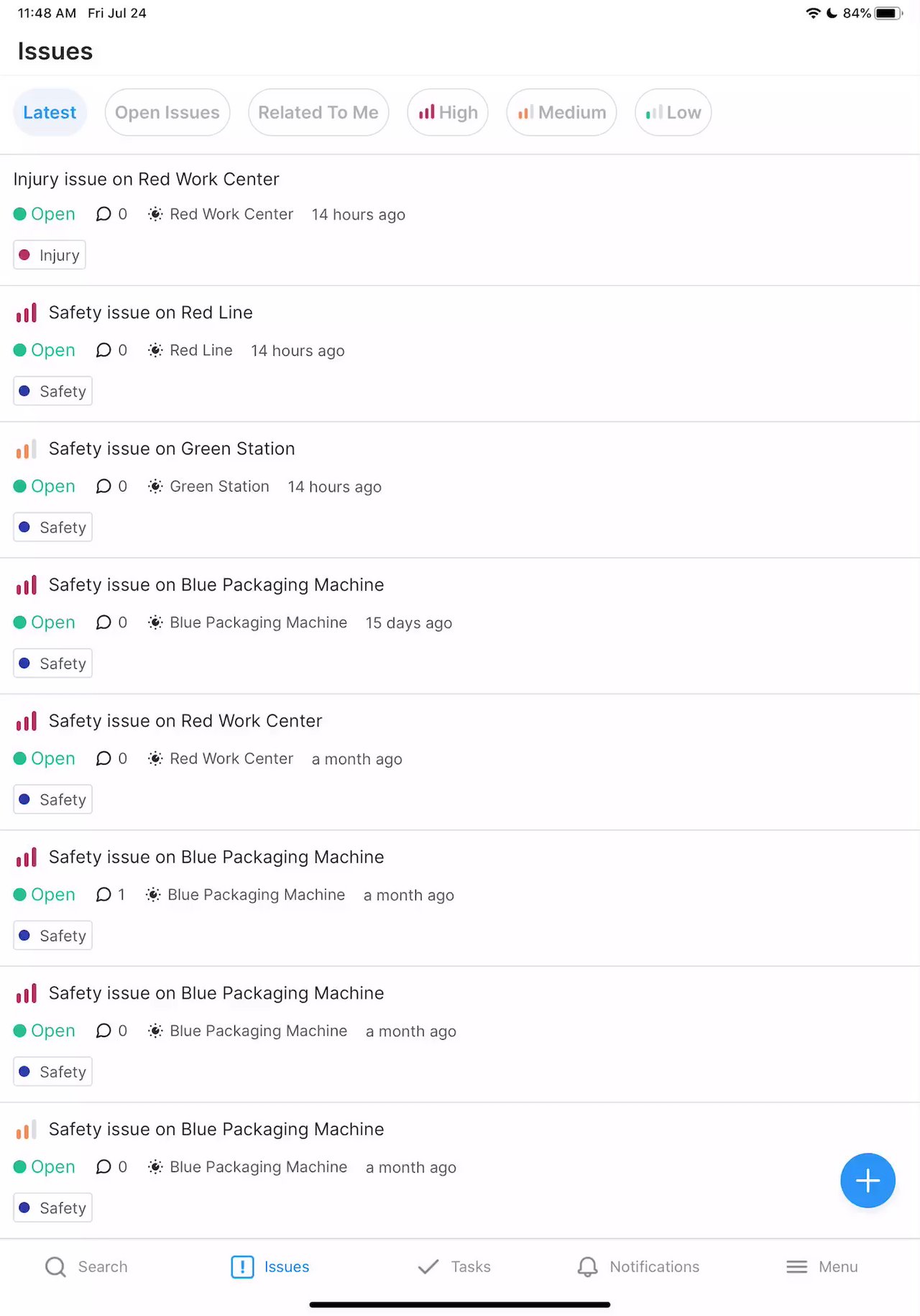Select the Latest filter chip

(x=50, y=113)
